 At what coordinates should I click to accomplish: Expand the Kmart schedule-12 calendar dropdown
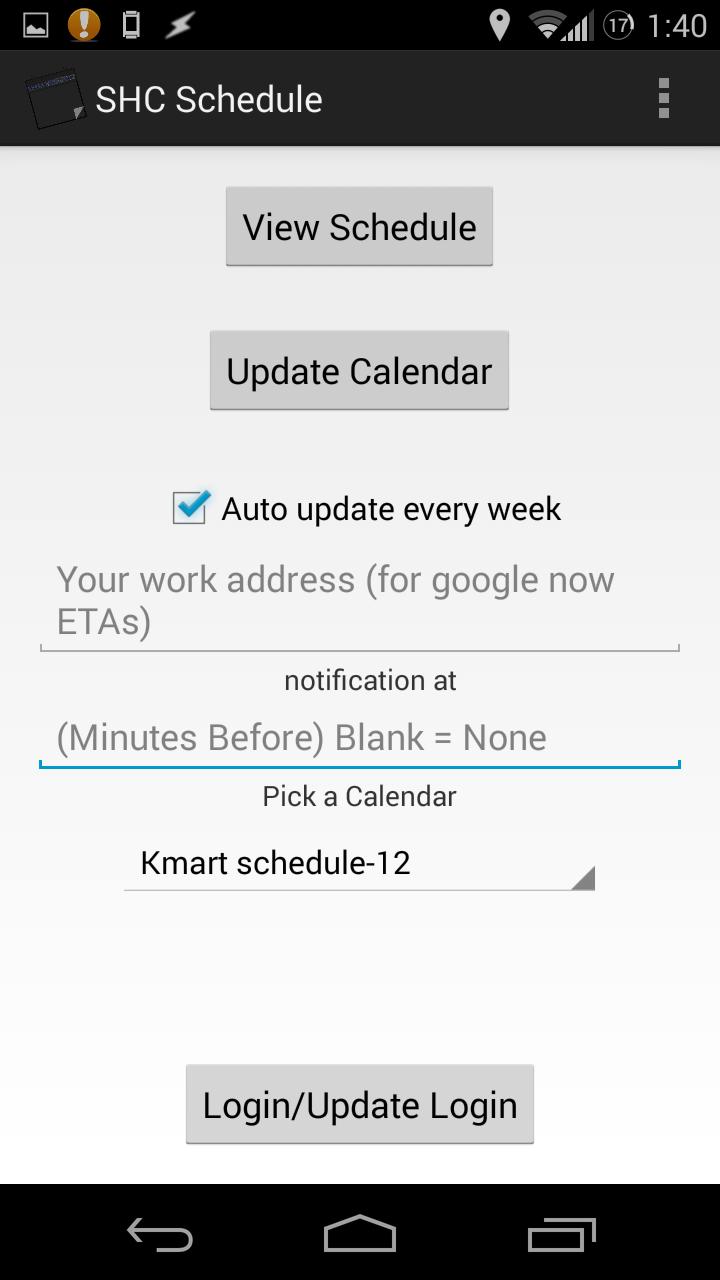point(359,863)
